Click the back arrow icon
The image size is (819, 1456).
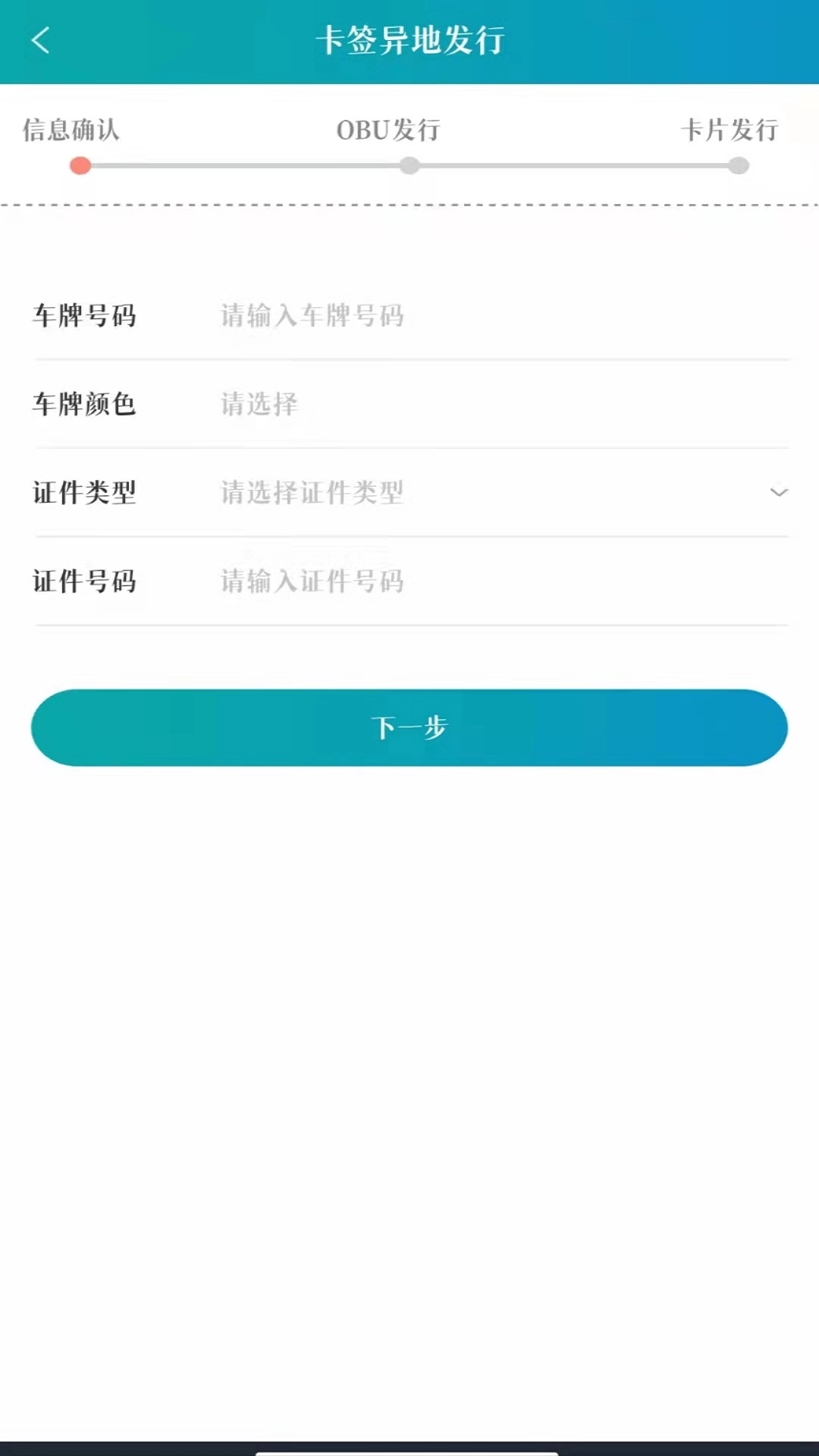42,39
